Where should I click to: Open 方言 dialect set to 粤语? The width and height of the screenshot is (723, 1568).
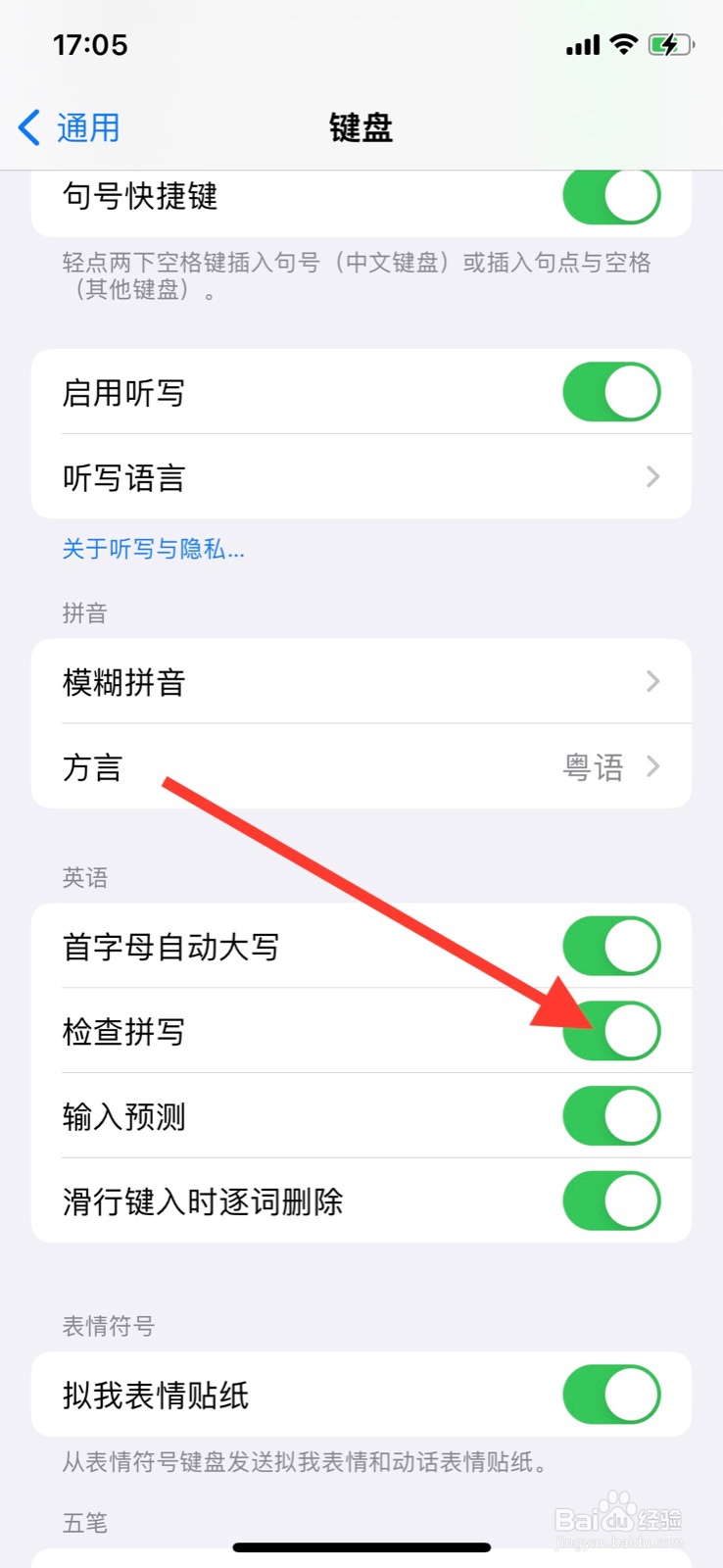361,767
